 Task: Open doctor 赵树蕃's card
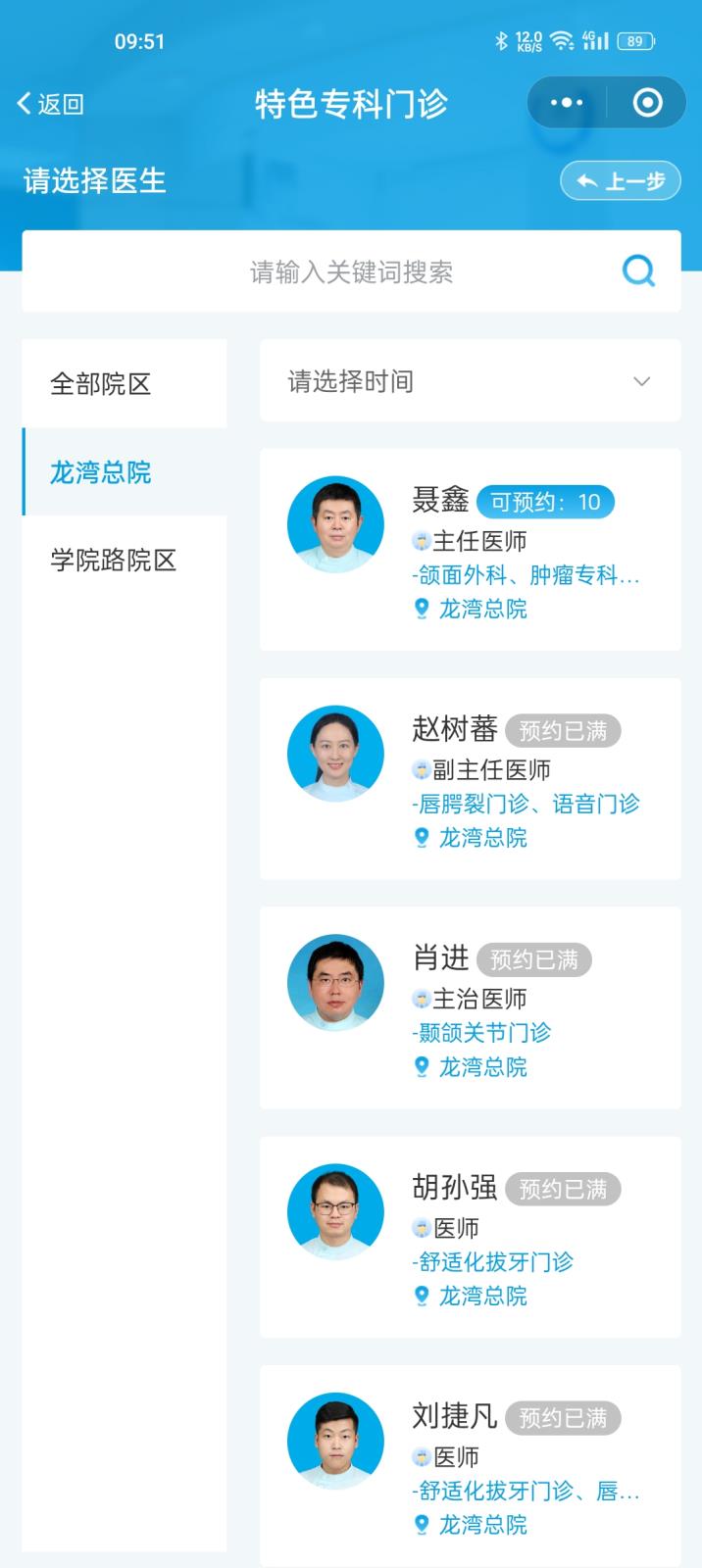tap(470, 779)
